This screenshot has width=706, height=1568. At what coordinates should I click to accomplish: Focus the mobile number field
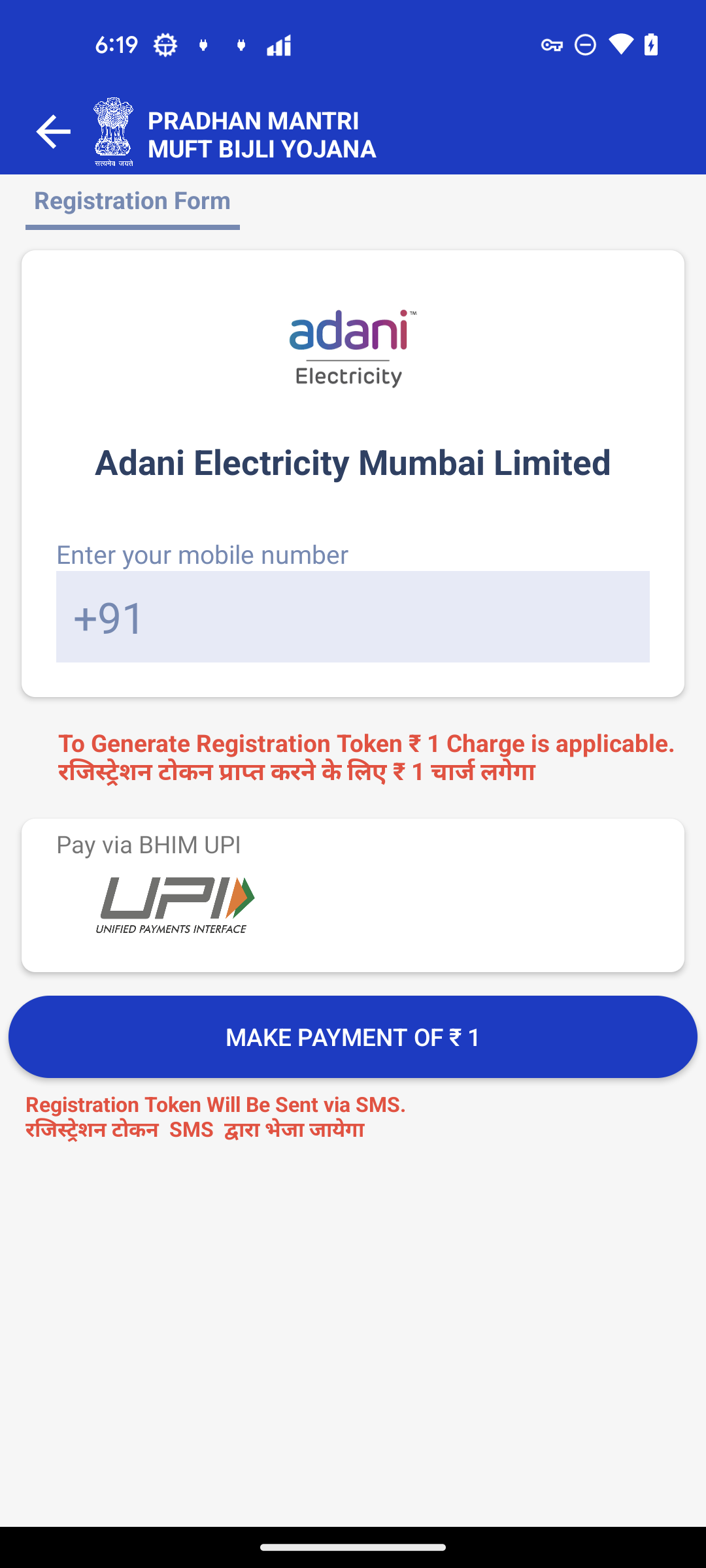pos(353,617)
